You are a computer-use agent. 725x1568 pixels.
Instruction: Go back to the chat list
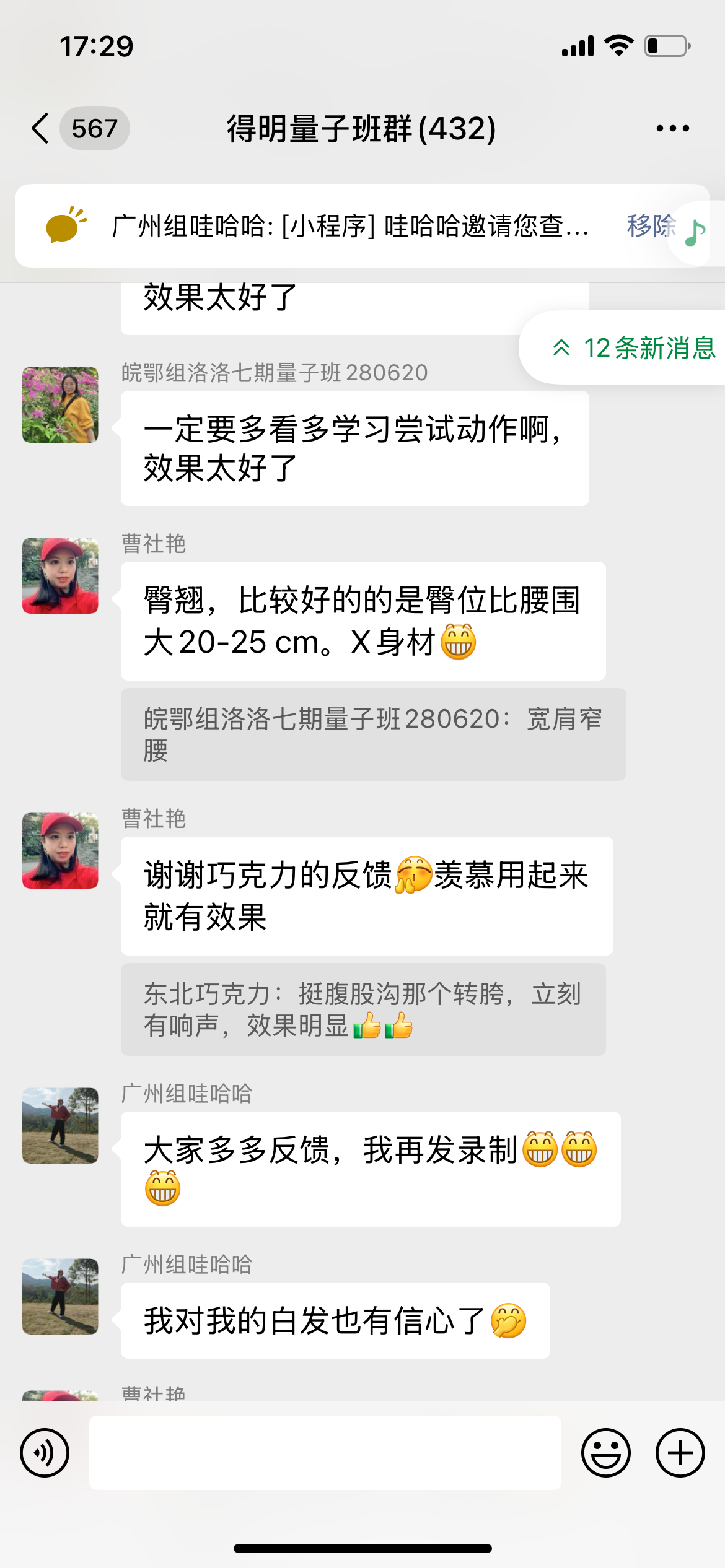point(41,129)
